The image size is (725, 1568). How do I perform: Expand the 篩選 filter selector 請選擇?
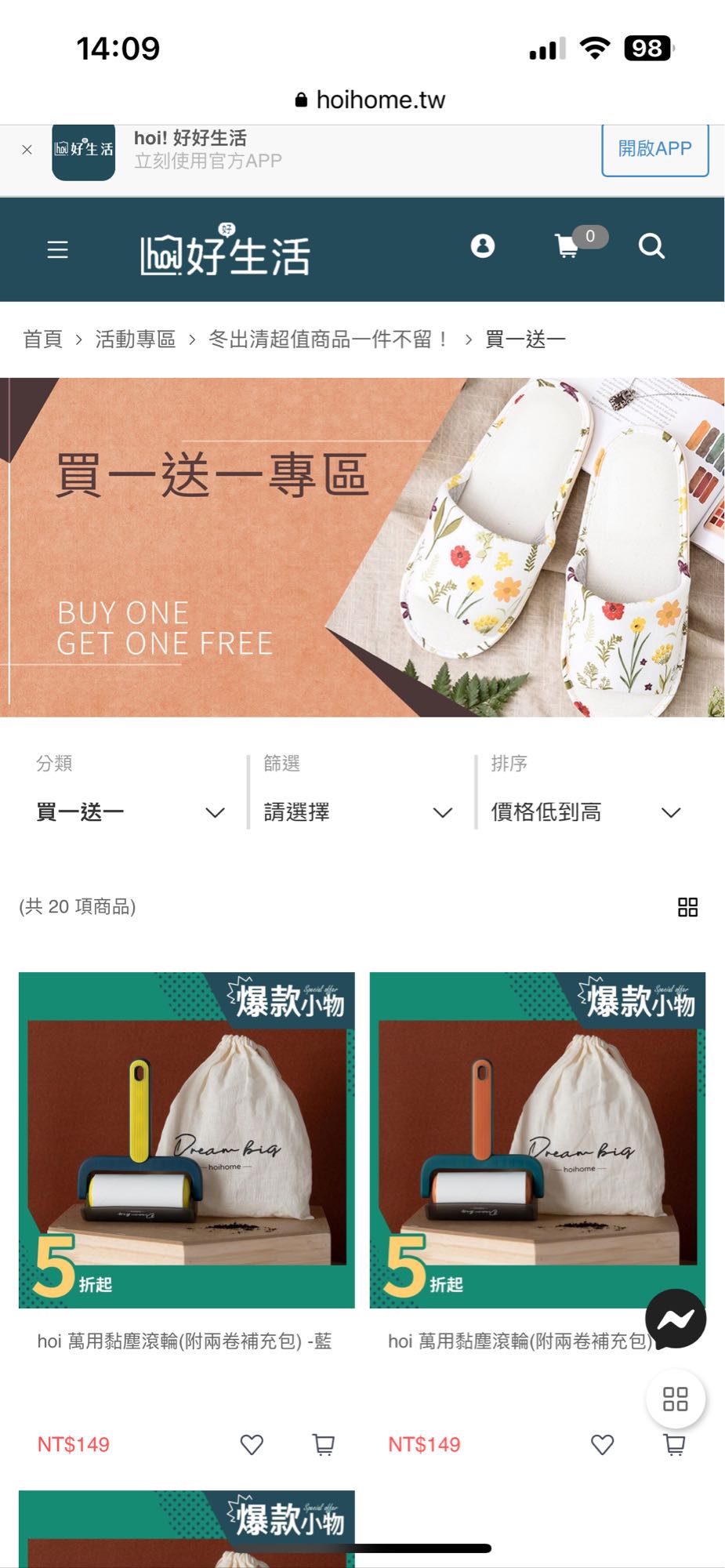[x=353, y=813]
